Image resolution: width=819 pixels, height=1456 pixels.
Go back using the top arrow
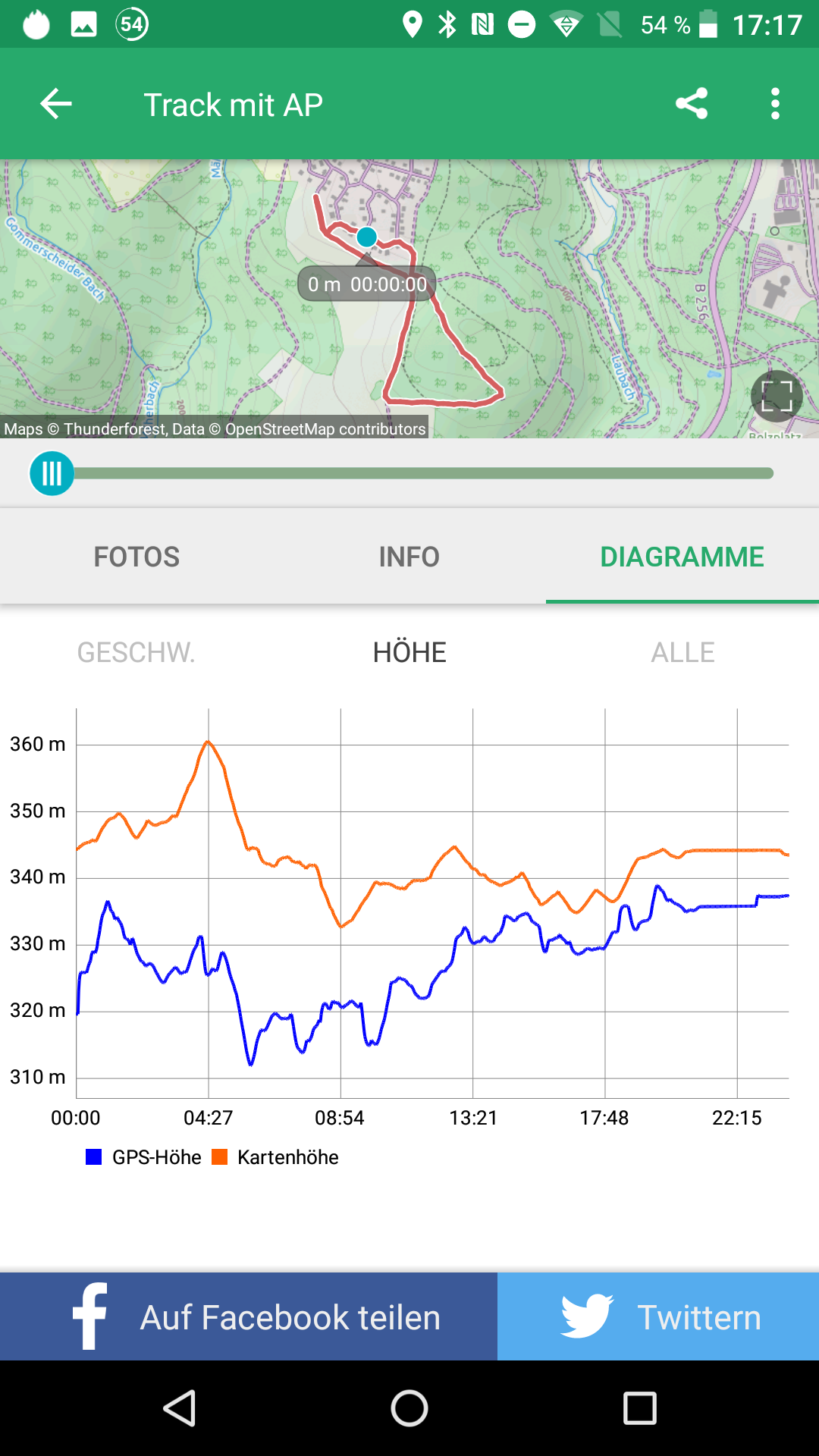[56, 104]
